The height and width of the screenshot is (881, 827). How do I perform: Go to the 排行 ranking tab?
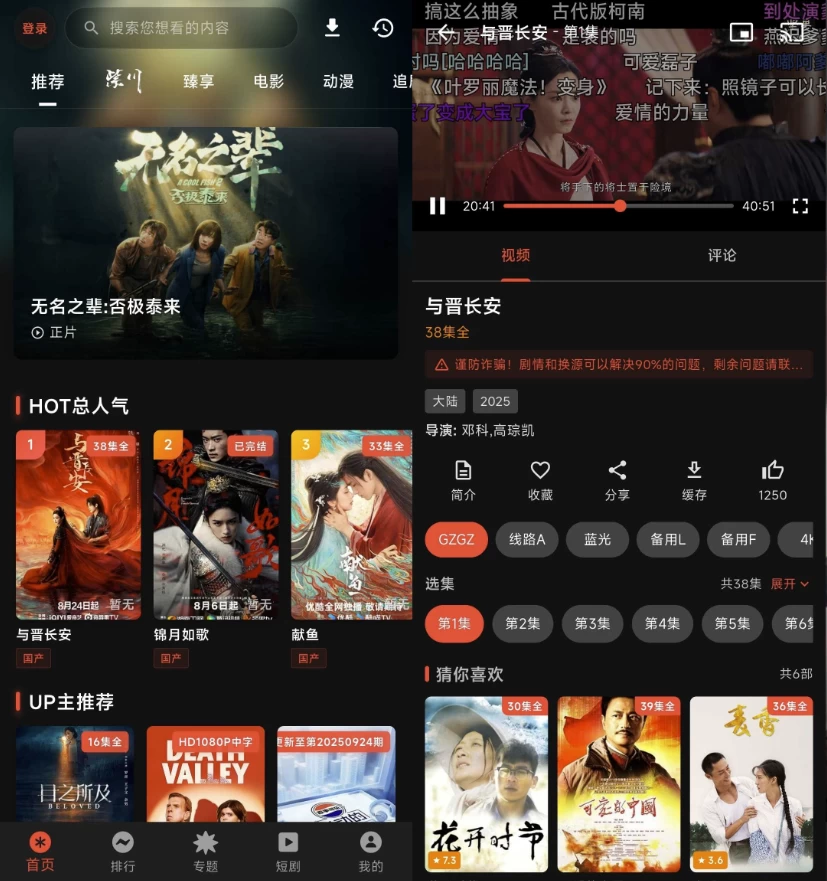123,850
